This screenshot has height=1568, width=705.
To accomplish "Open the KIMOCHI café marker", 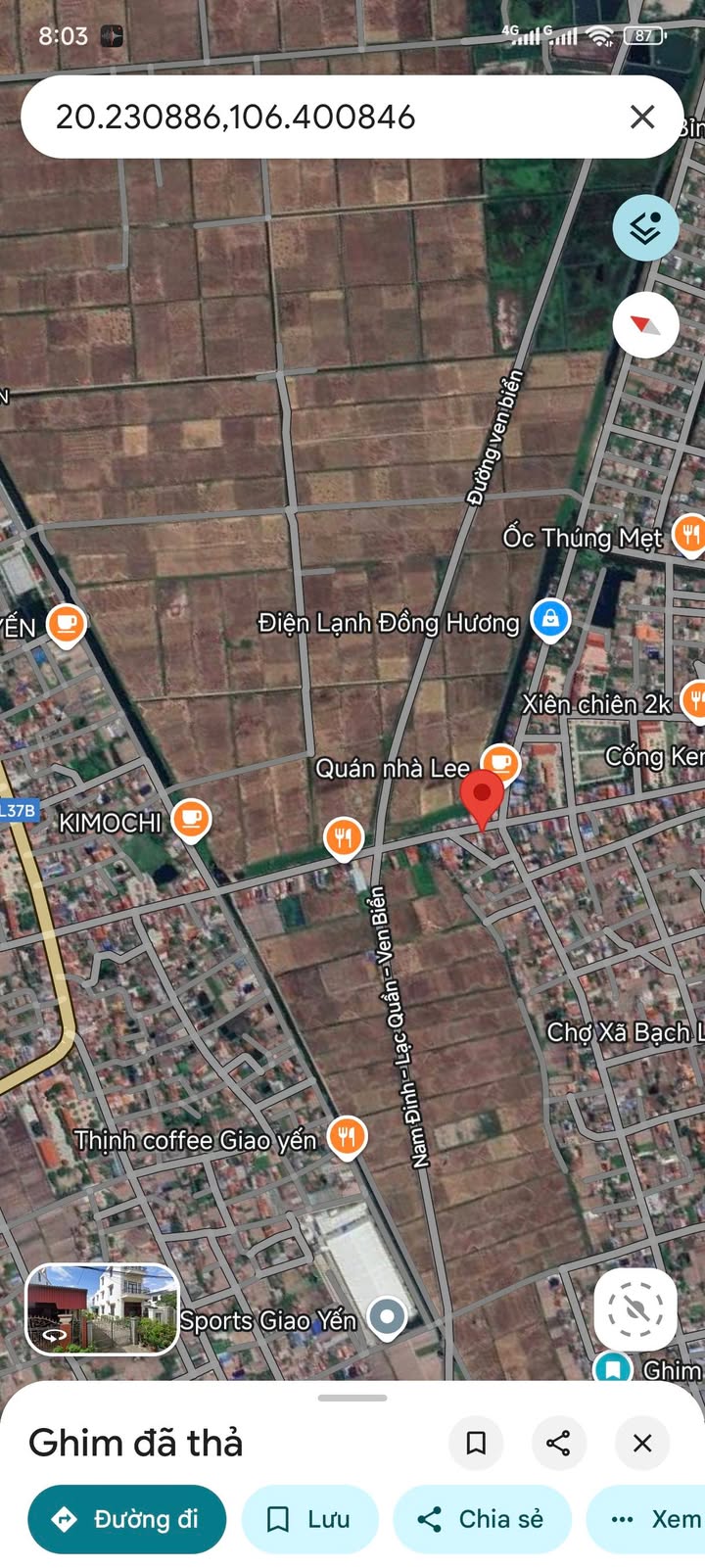I will (192, 819).
